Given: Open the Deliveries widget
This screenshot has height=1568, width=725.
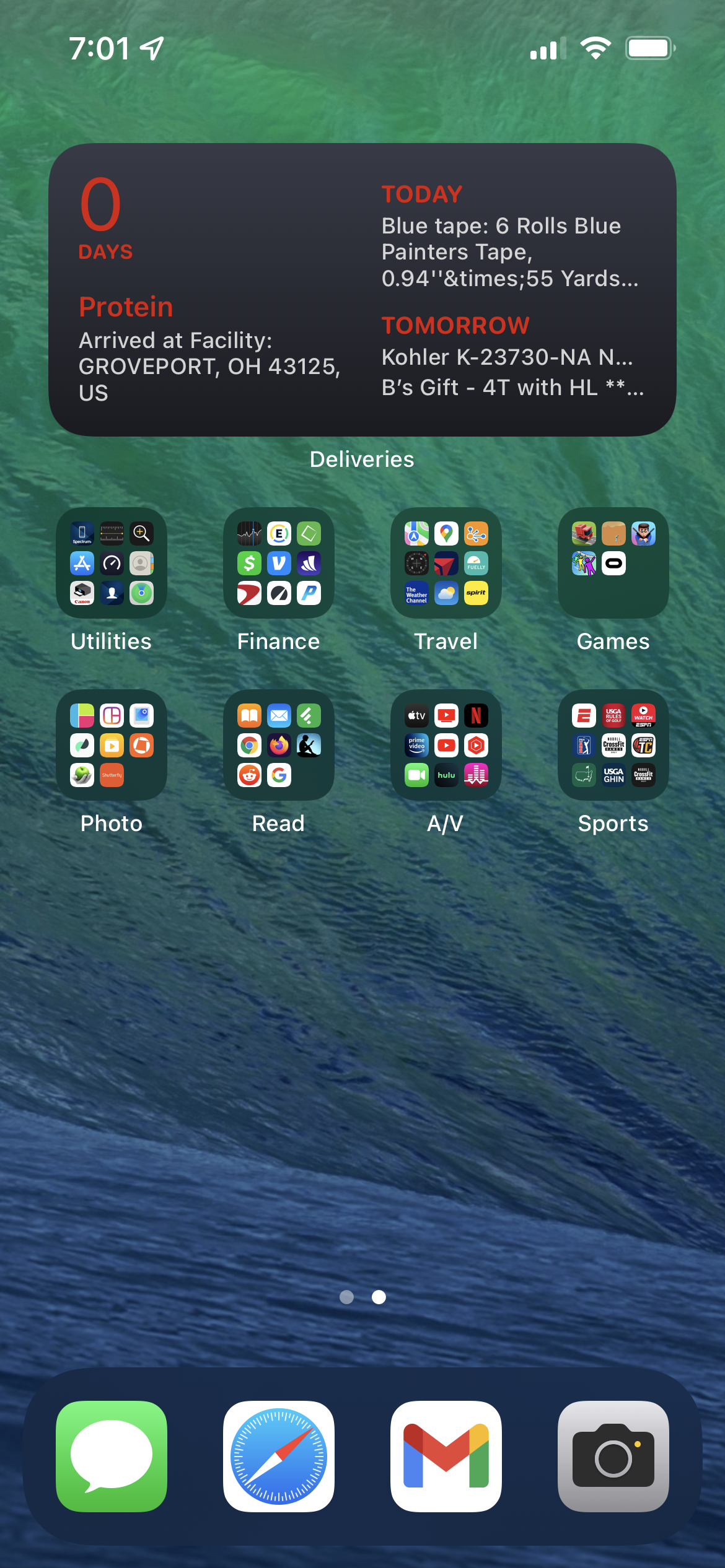Looking at the screenshot, I should 362,290.
